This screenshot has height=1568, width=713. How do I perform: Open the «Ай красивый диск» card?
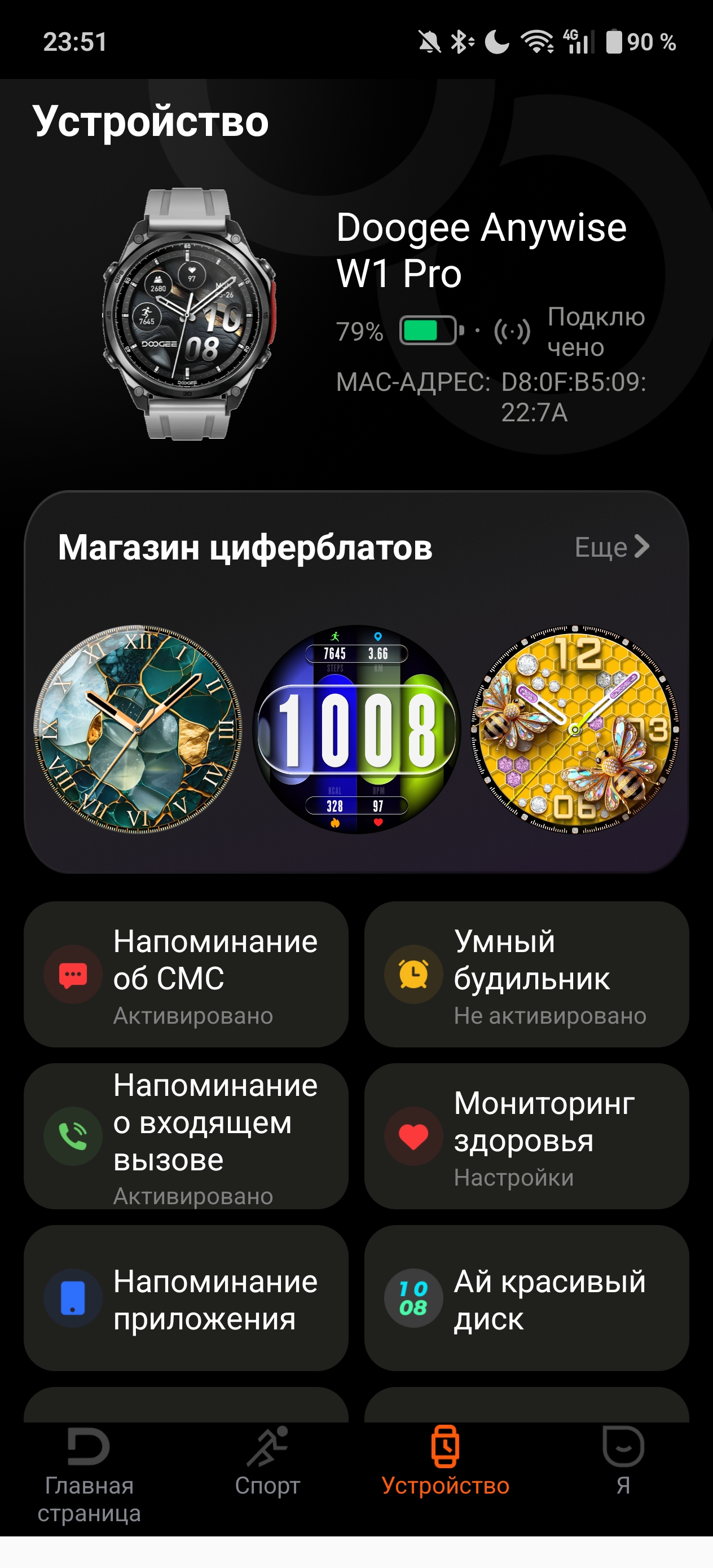[x=526, y=1298]
